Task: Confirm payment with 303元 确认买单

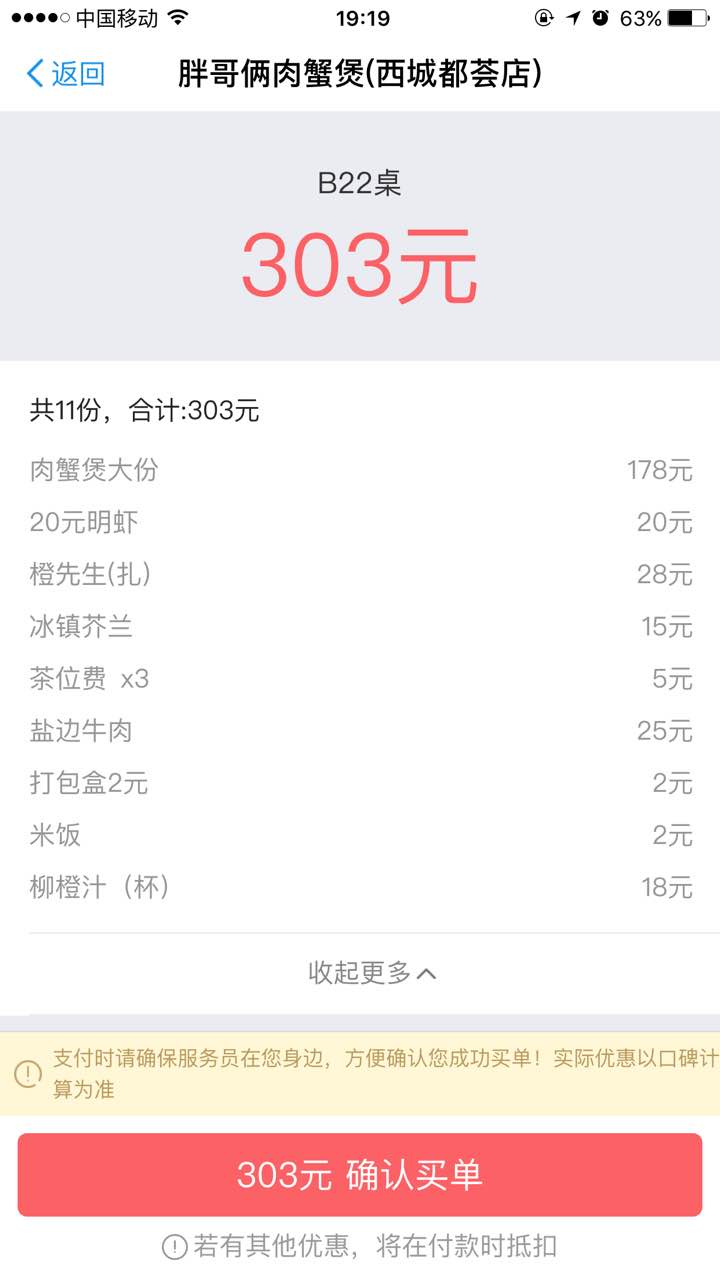Action: pos(360,1175)
